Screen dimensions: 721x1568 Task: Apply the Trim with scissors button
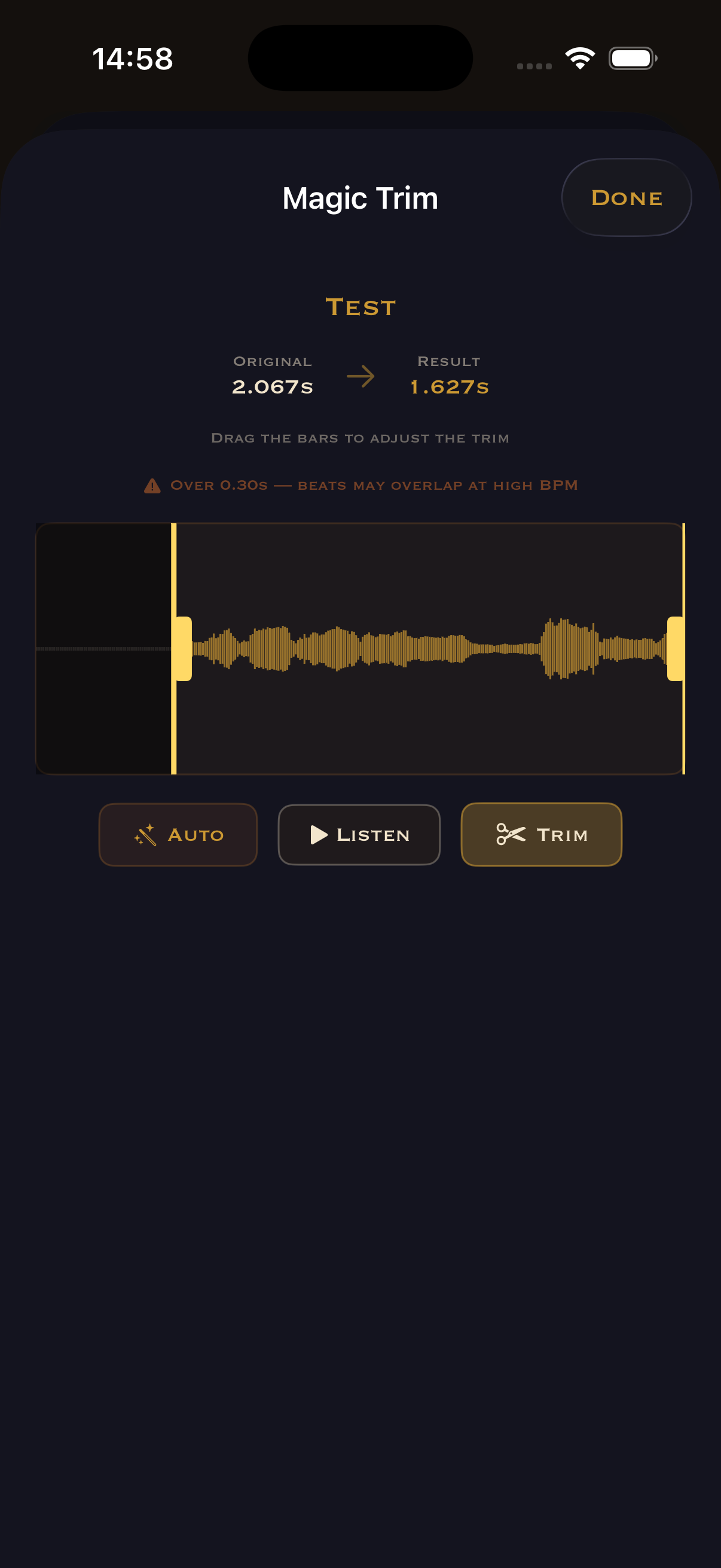[x=541, y=834]
